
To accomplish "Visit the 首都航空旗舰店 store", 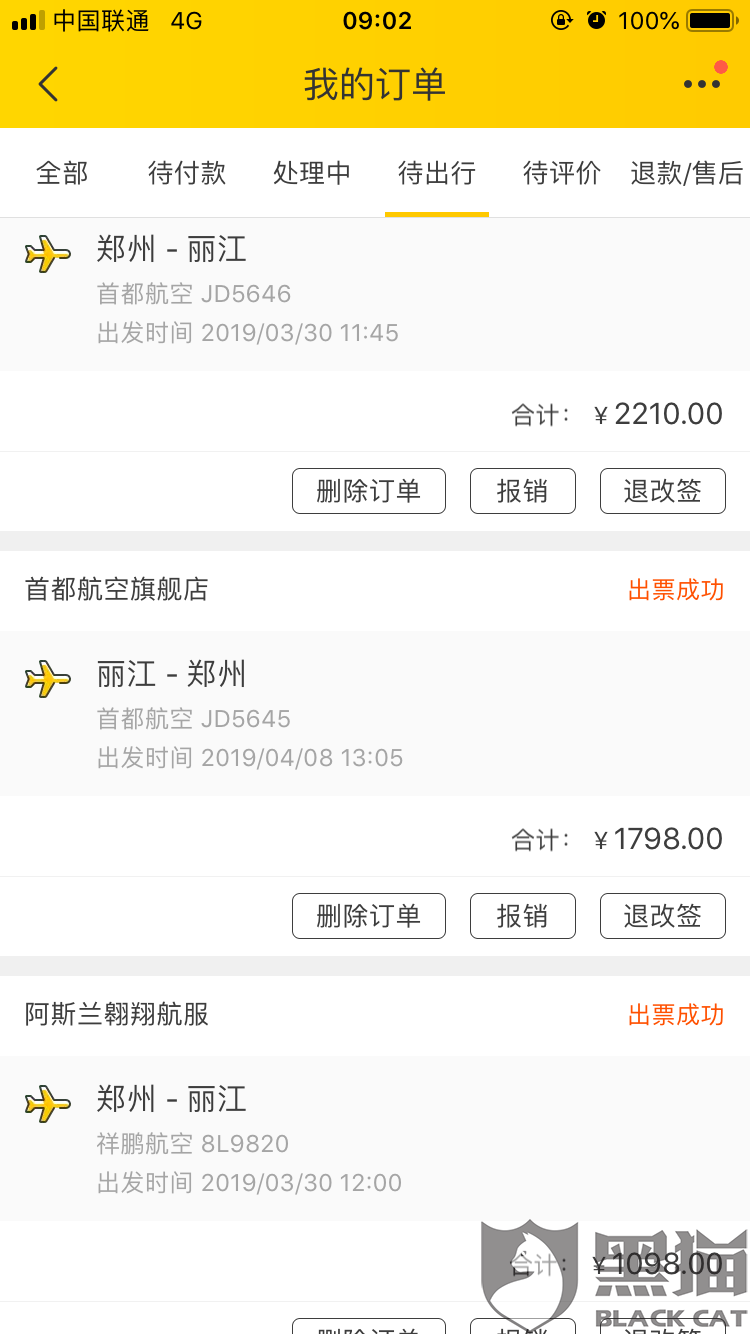I will (x=117, y=590).
